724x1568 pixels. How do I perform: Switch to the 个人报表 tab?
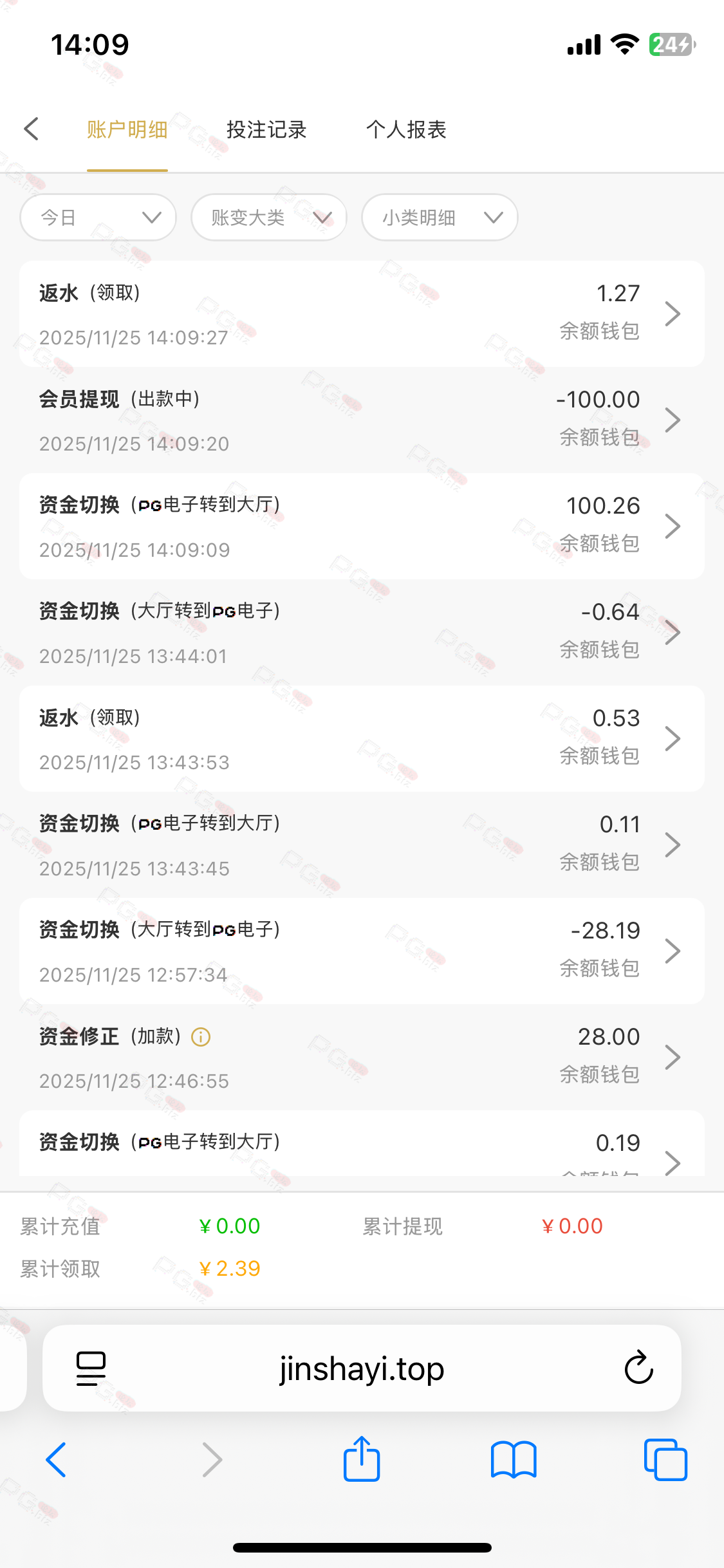(406, 129)
